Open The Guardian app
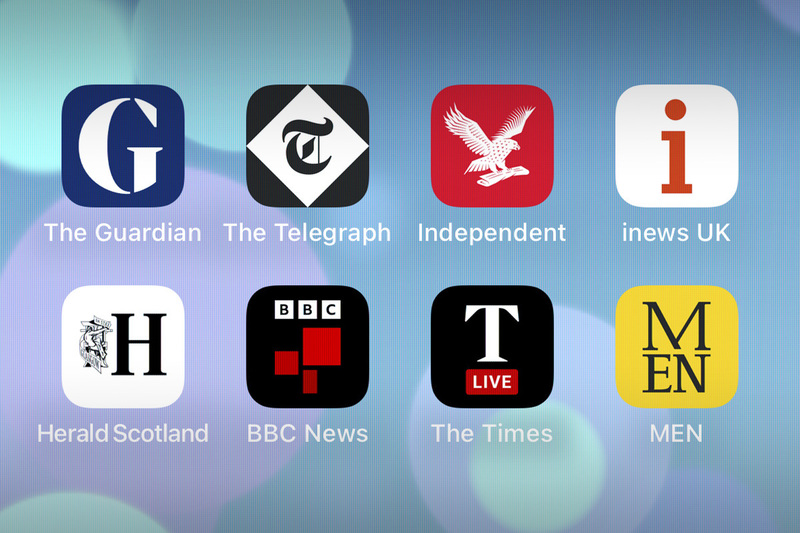This screenshot has height=533, width=800. (x=122, y=146)
